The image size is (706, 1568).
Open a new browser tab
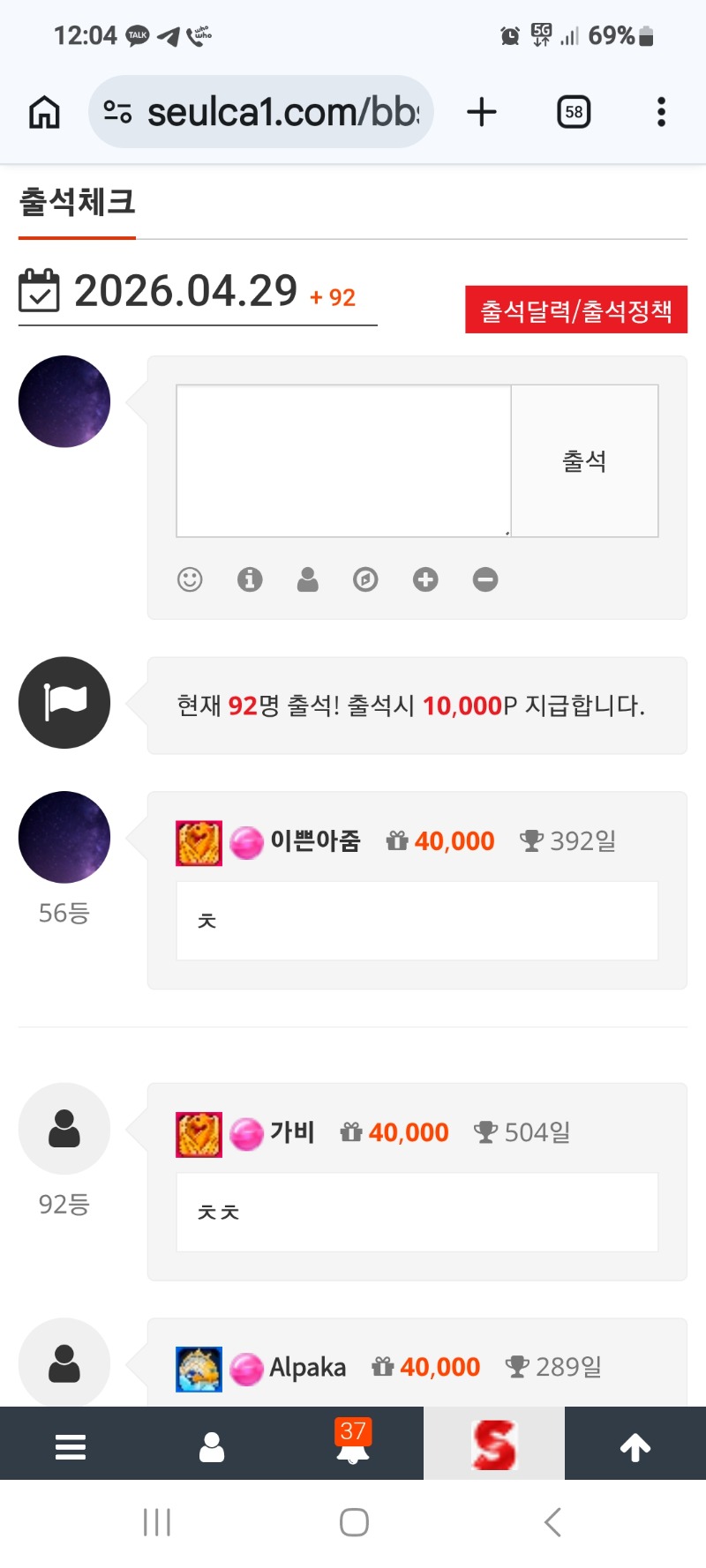click(482, 112)
